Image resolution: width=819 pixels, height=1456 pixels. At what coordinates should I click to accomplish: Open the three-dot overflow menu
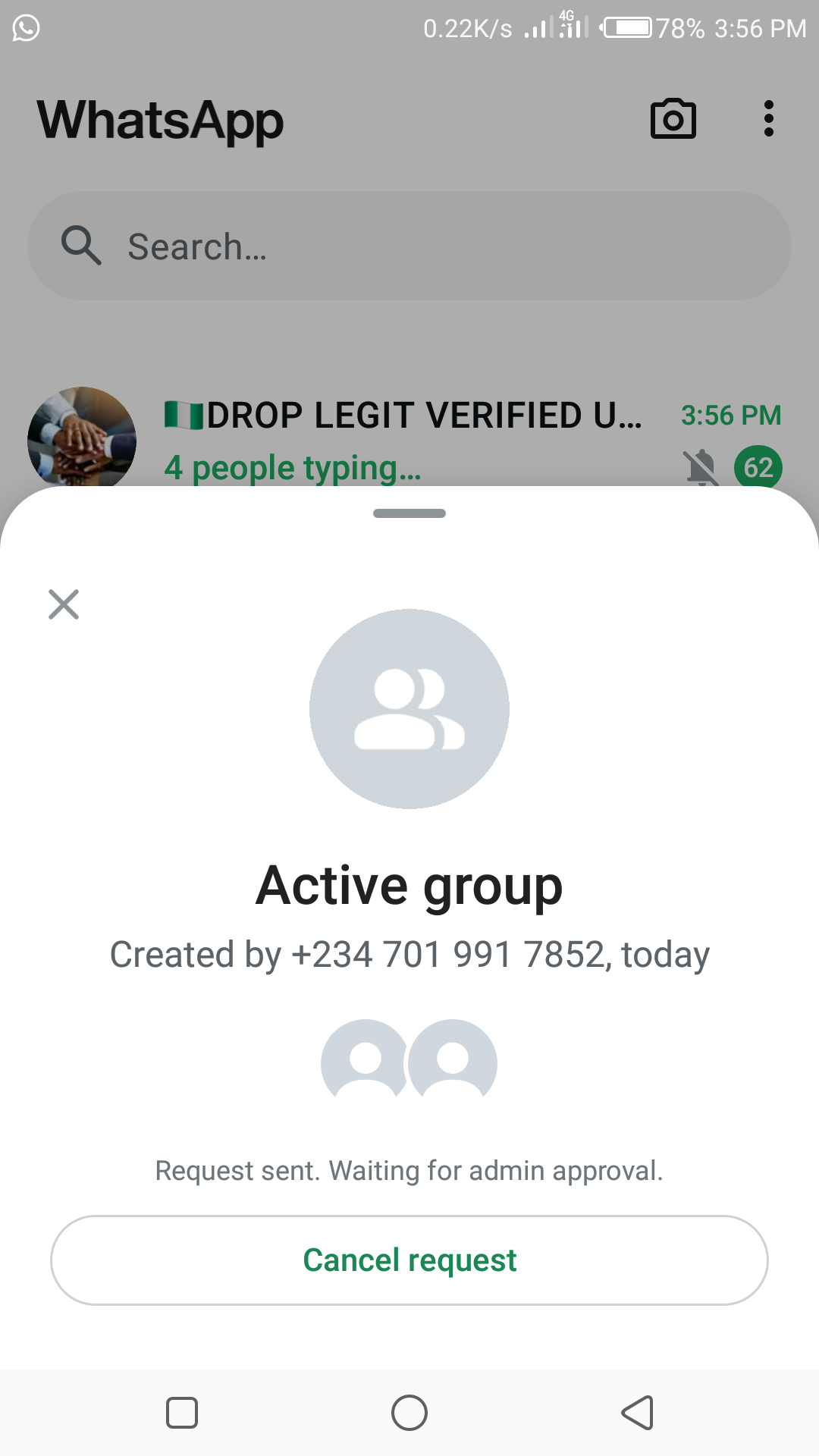point(768,119)
